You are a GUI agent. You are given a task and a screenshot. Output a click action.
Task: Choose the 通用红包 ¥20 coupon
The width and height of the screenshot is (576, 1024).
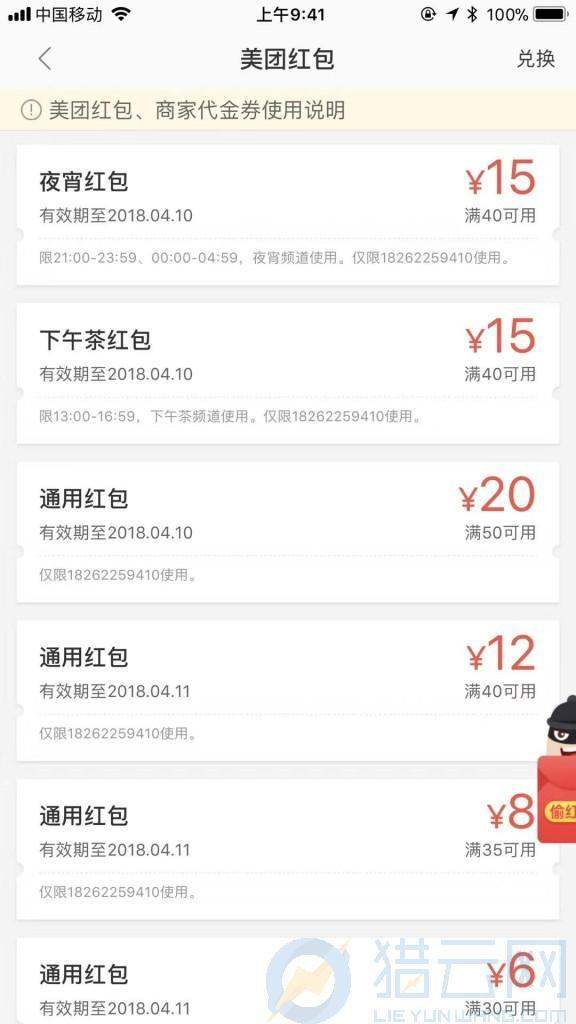288,532
